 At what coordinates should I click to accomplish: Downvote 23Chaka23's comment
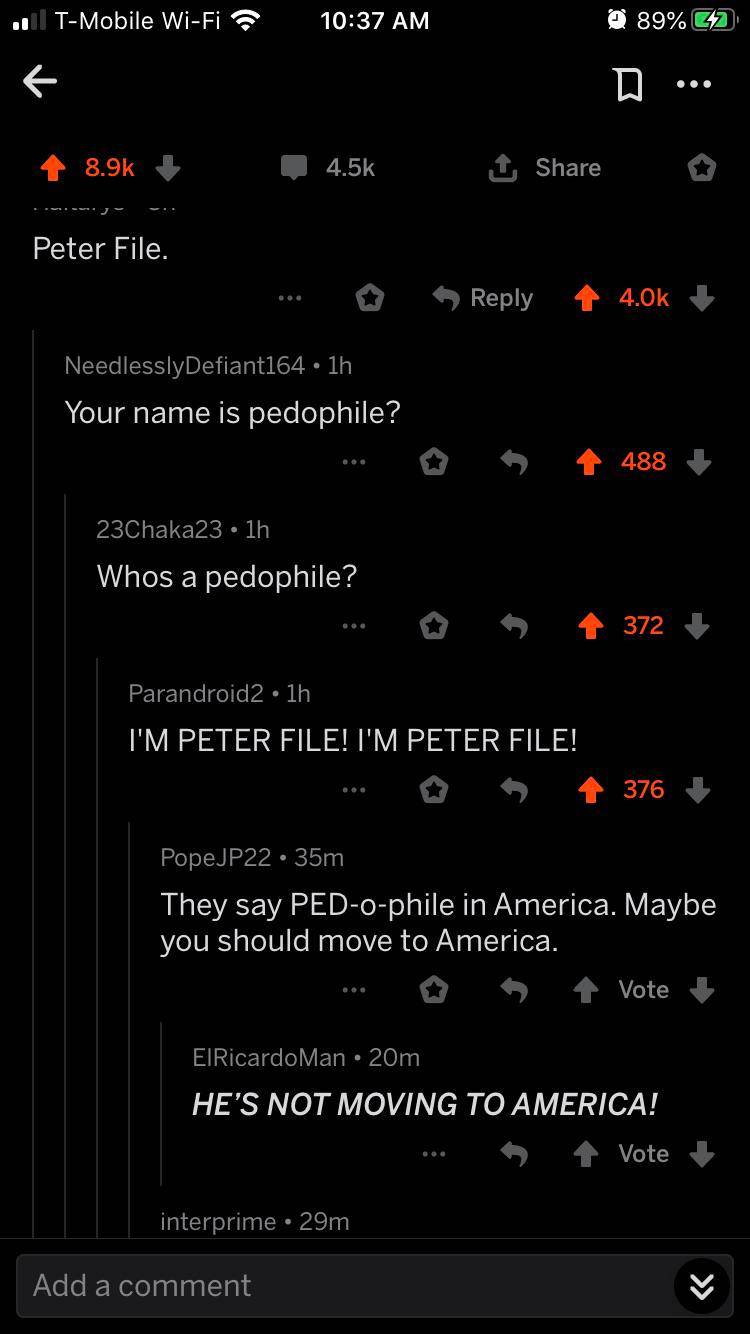coord(697,625)
